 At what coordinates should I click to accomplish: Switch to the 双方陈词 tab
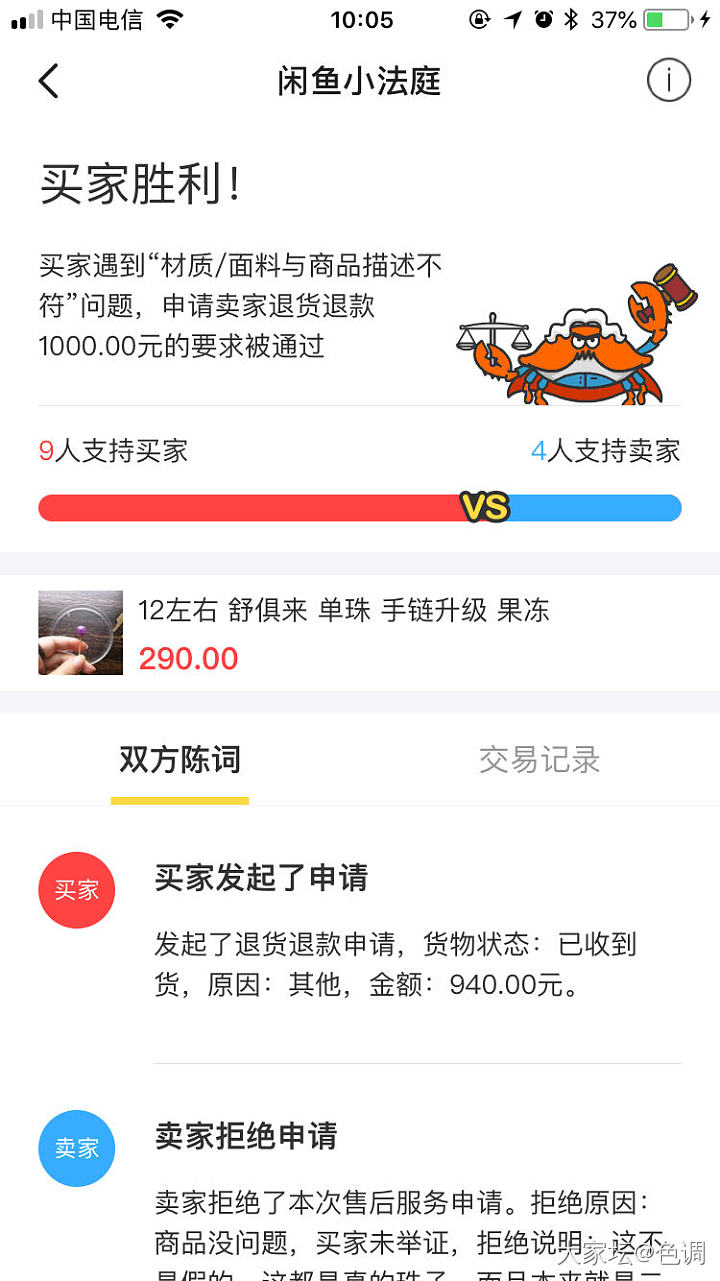click(x=180, y=760)
